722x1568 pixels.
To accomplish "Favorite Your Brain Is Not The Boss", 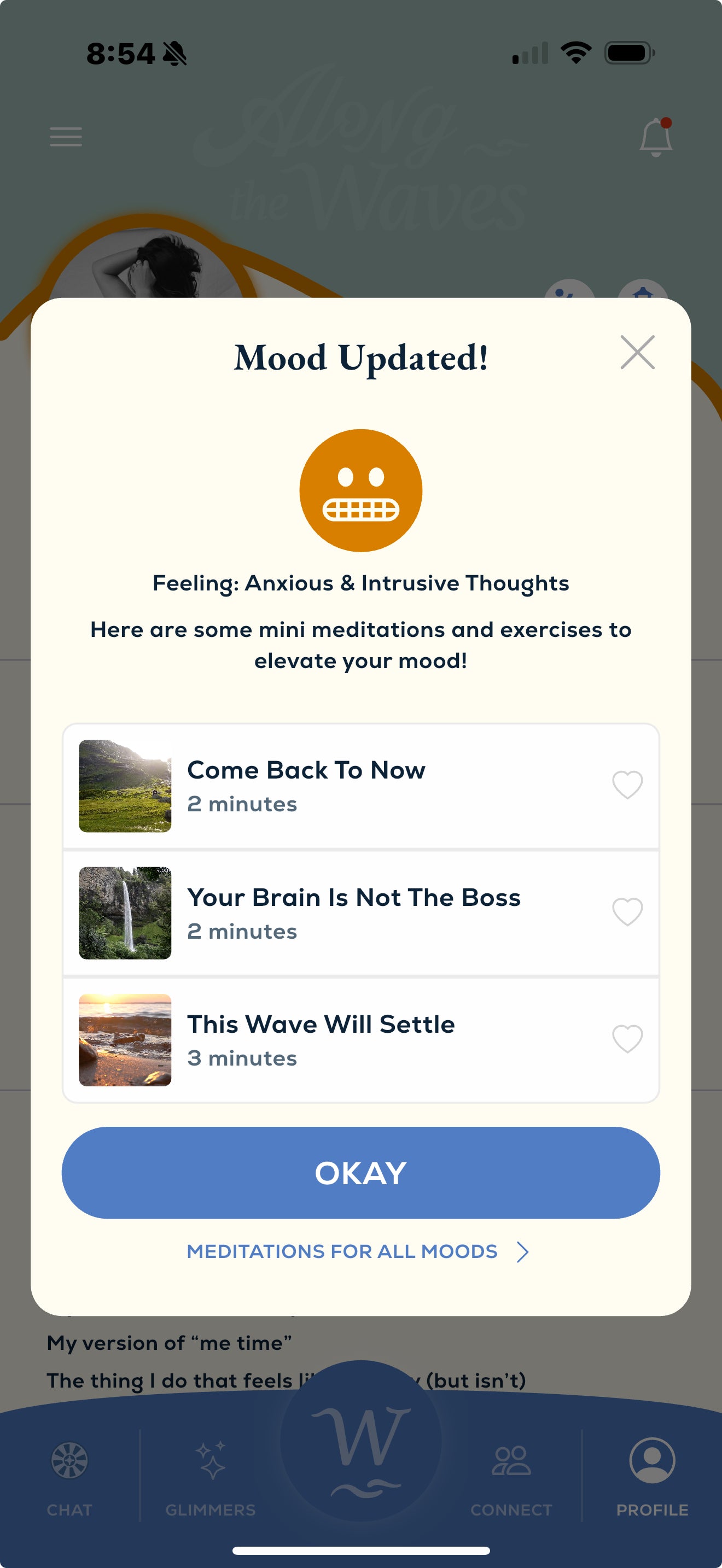I will pos(627,911).
